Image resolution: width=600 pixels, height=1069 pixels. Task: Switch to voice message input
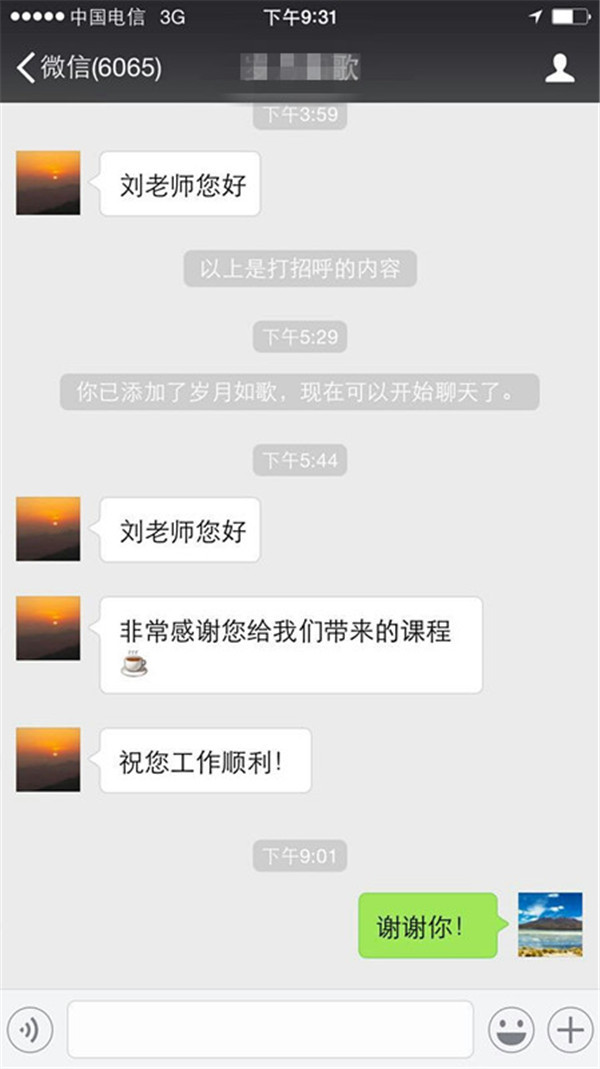29,1029
